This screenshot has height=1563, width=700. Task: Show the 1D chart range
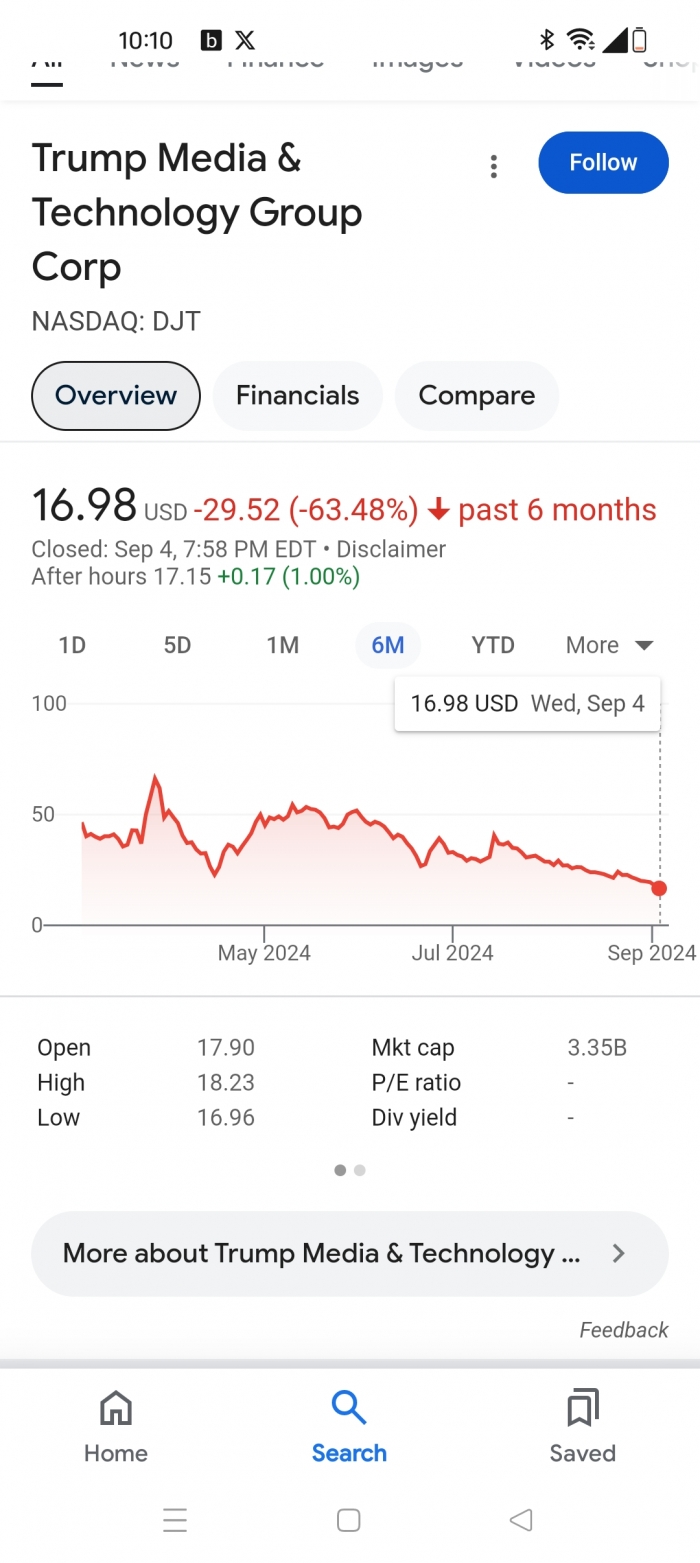(x=72, y=645)
